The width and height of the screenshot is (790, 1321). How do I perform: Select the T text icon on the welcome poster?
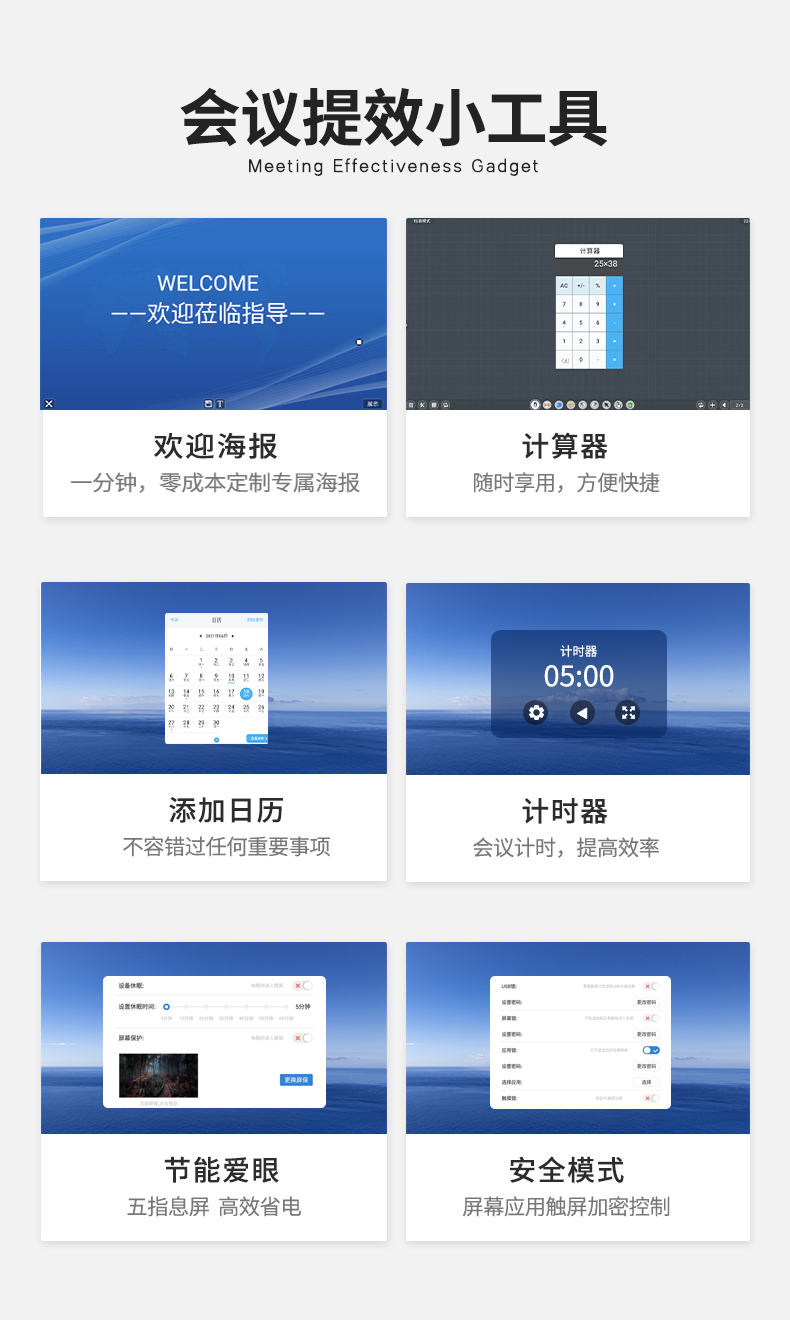pyautogui.click(x=219, y=402)
